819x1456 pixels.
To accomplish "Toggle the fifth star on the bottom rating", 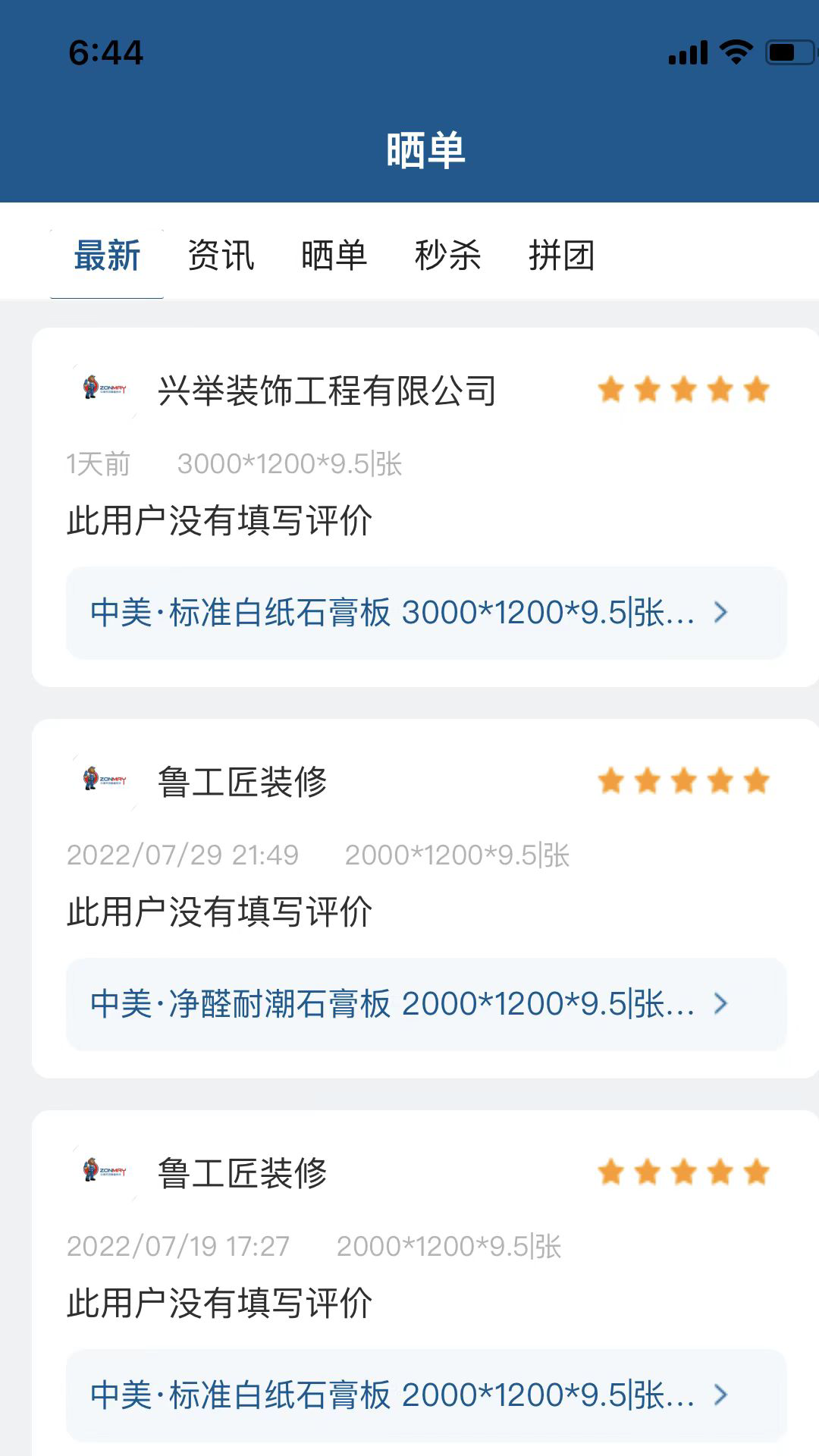I will tap(756, 1172).
